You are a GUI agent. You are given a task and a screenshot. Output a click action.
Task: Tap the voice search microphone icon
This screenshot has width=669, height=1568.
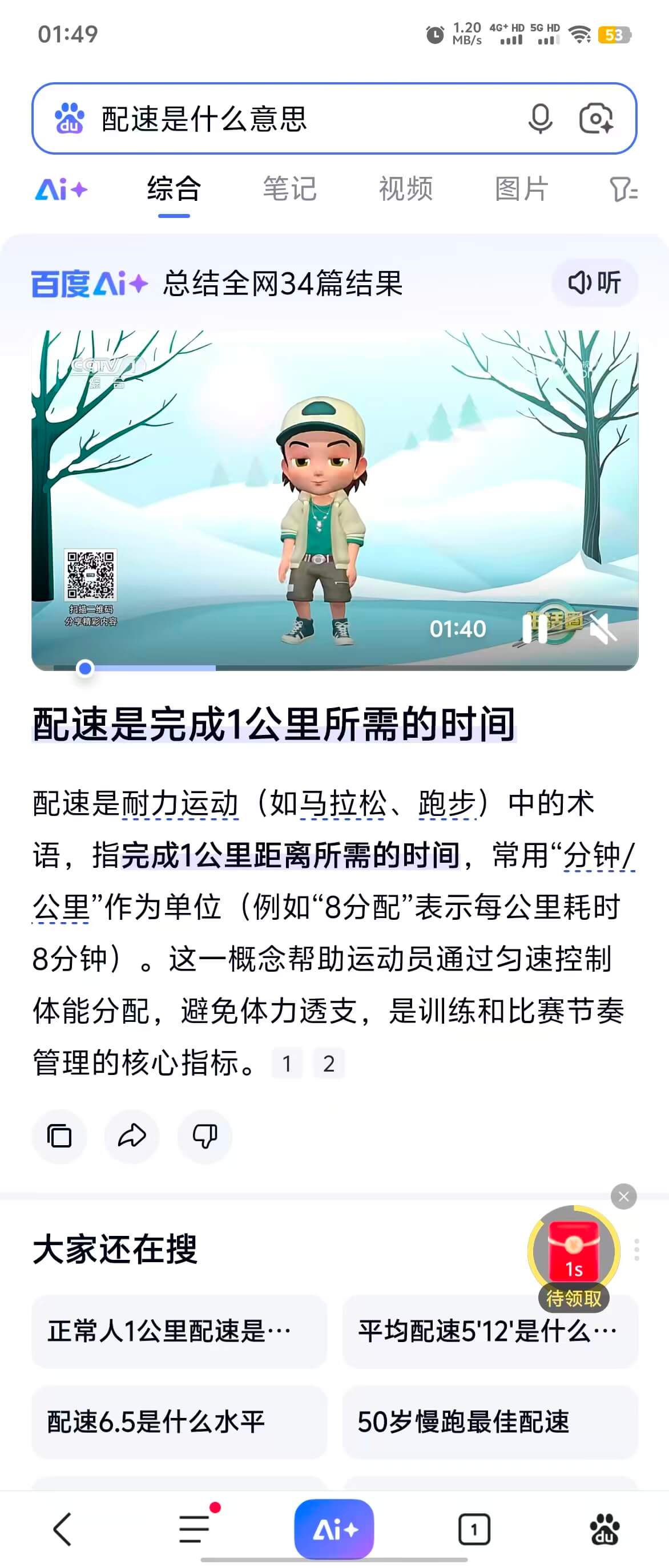point(540,119)
